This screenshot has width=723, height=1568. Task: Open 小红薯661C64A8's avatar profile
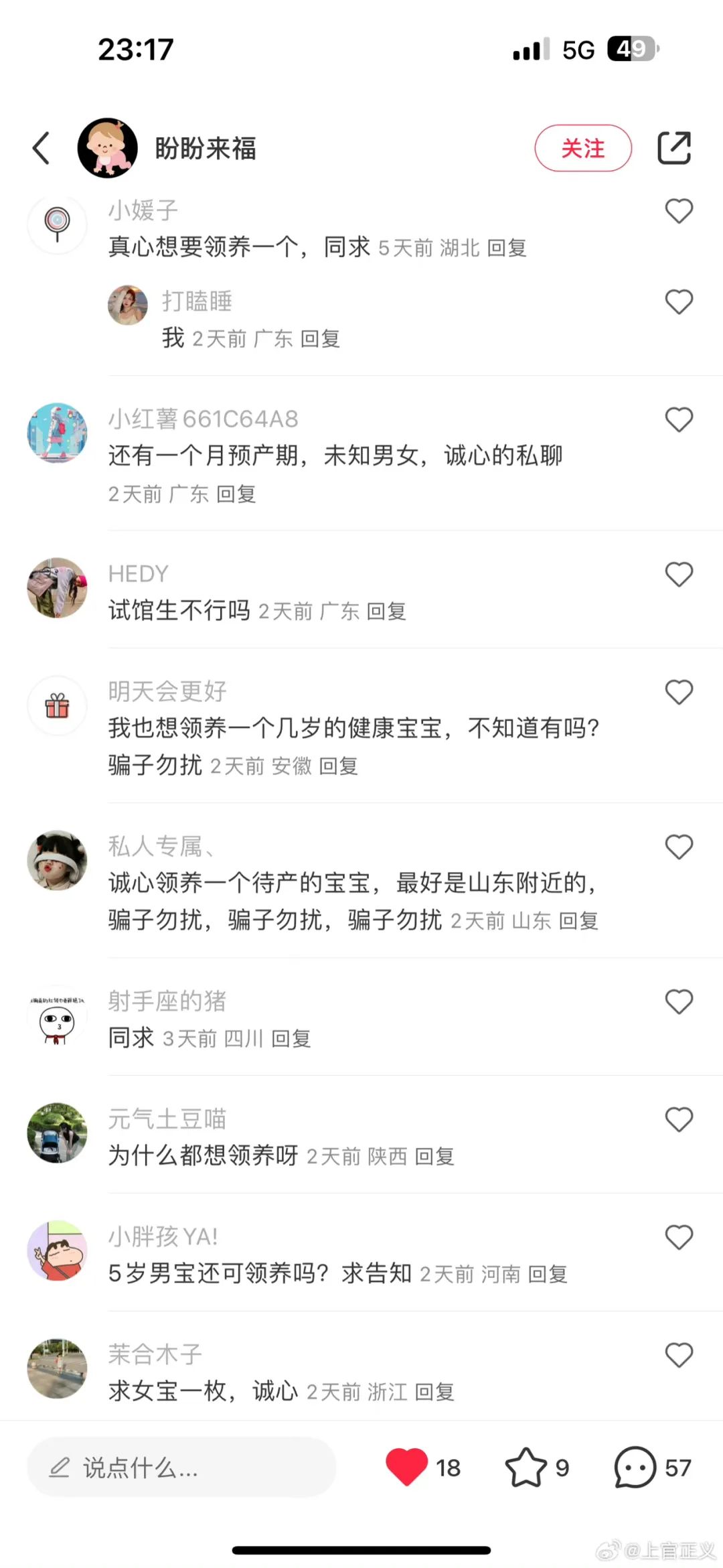[57, 433]
